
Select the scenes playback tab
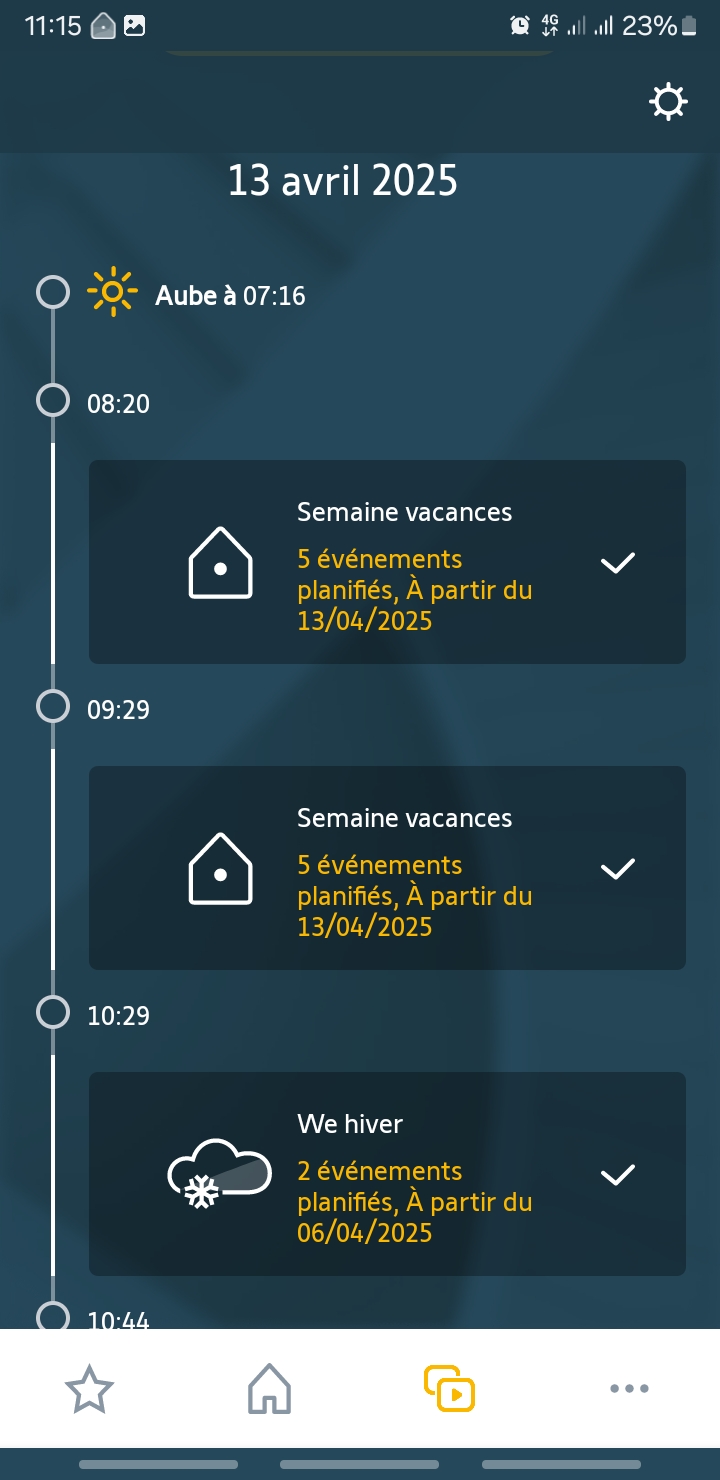pyautogui.click(x=450, y=1389)
